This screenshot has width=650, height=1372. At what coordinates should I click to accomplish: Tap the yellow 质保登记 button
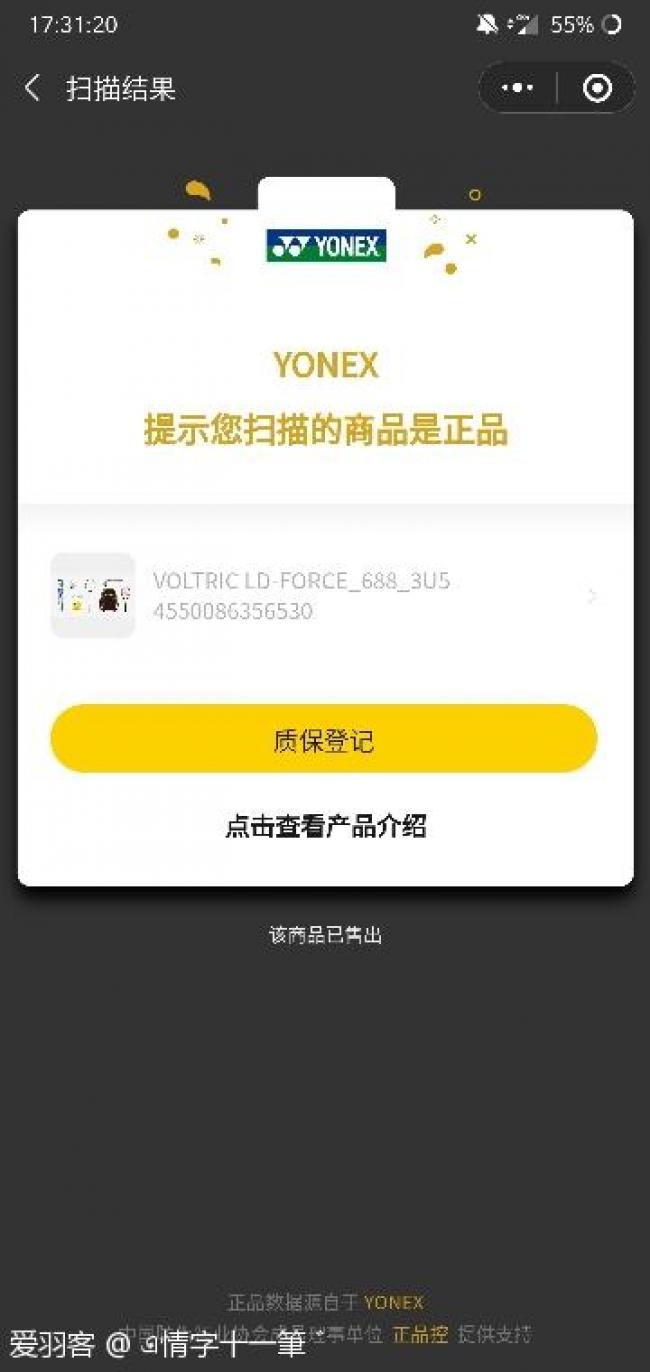point(324,740)
